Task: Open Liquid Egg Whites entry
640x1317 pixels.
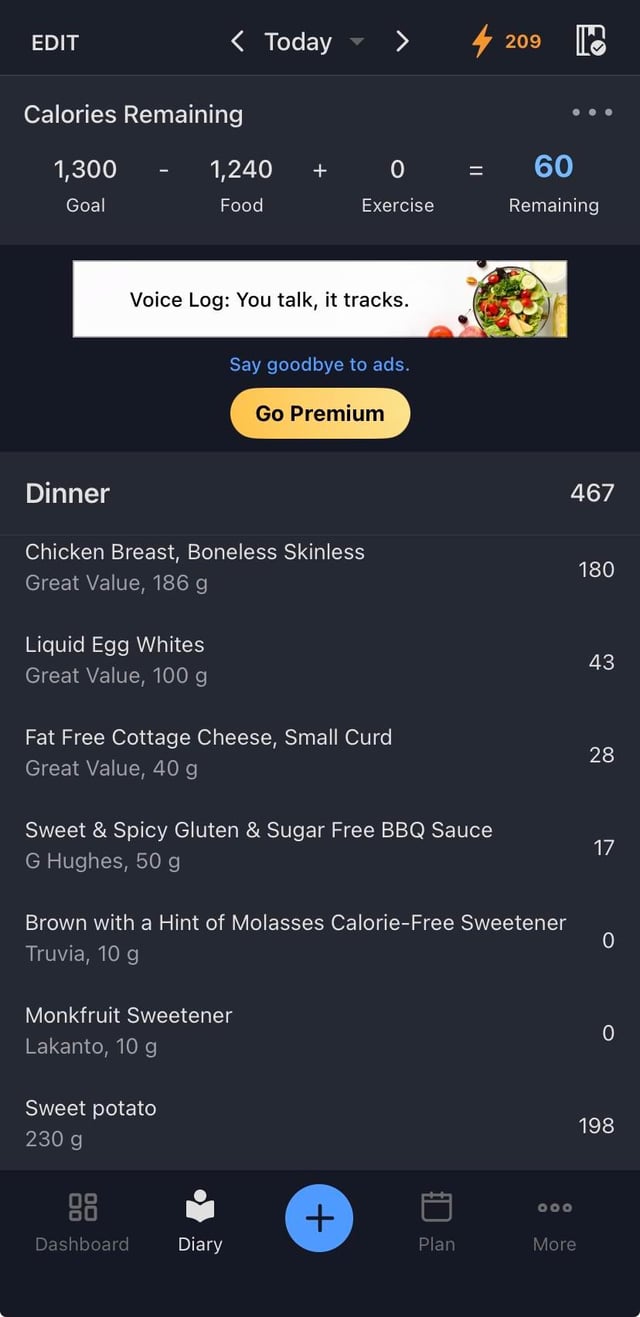Action: point(300,660)
